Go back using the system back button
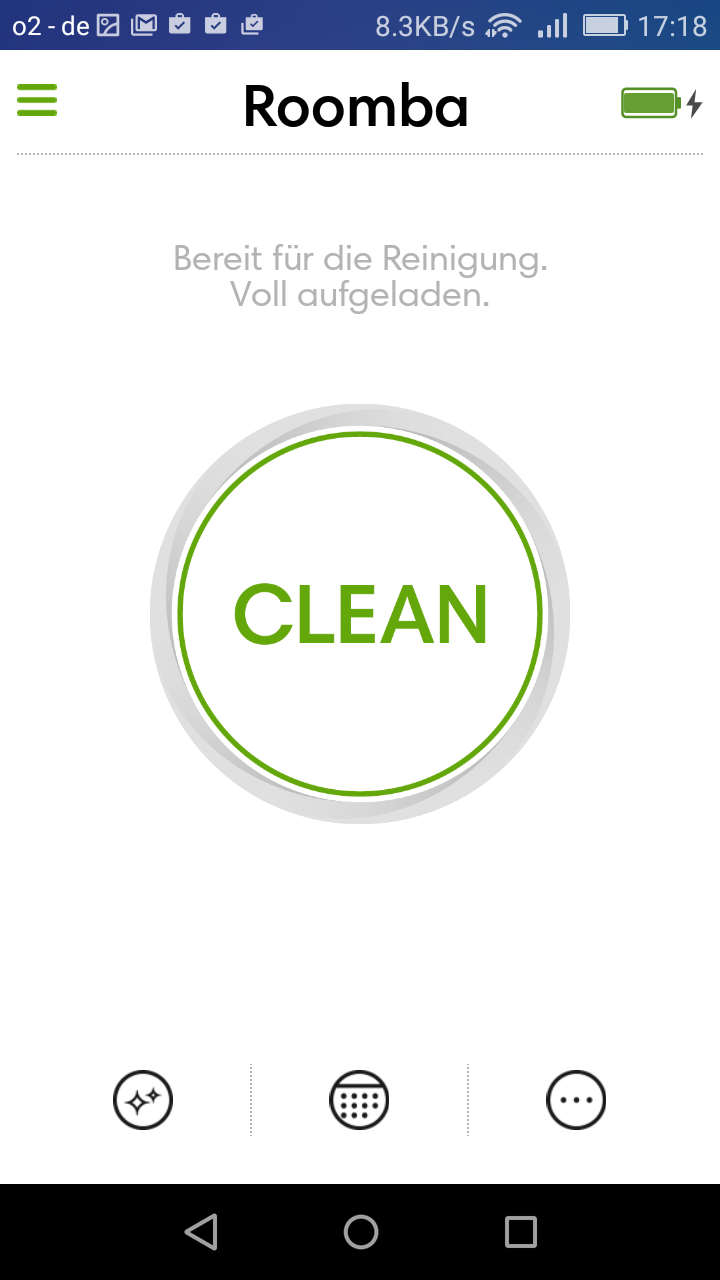The width and height of the screenshot is (720, 1280). [x=201, y=1232]
